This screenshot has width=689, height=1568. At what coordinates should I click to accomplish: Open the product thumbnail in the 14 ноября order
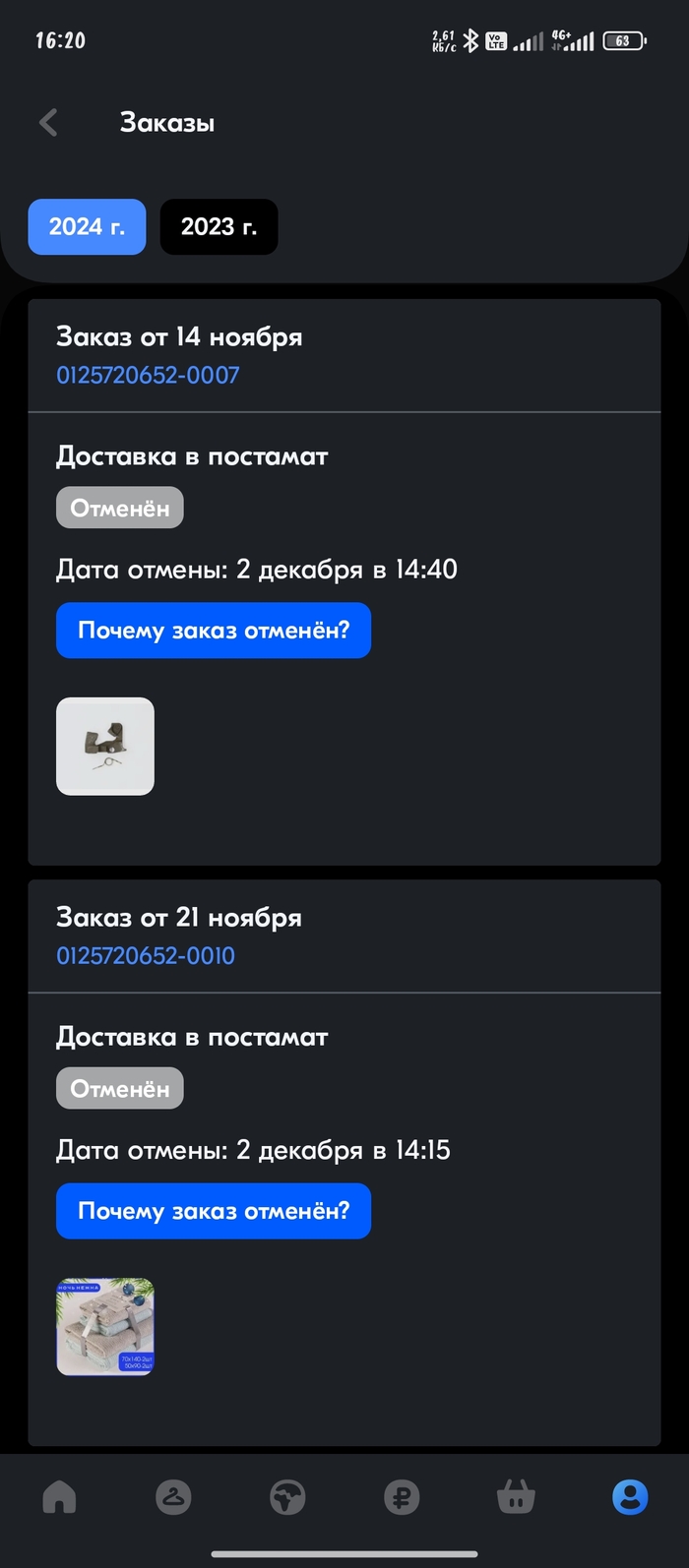pos(105,747)
